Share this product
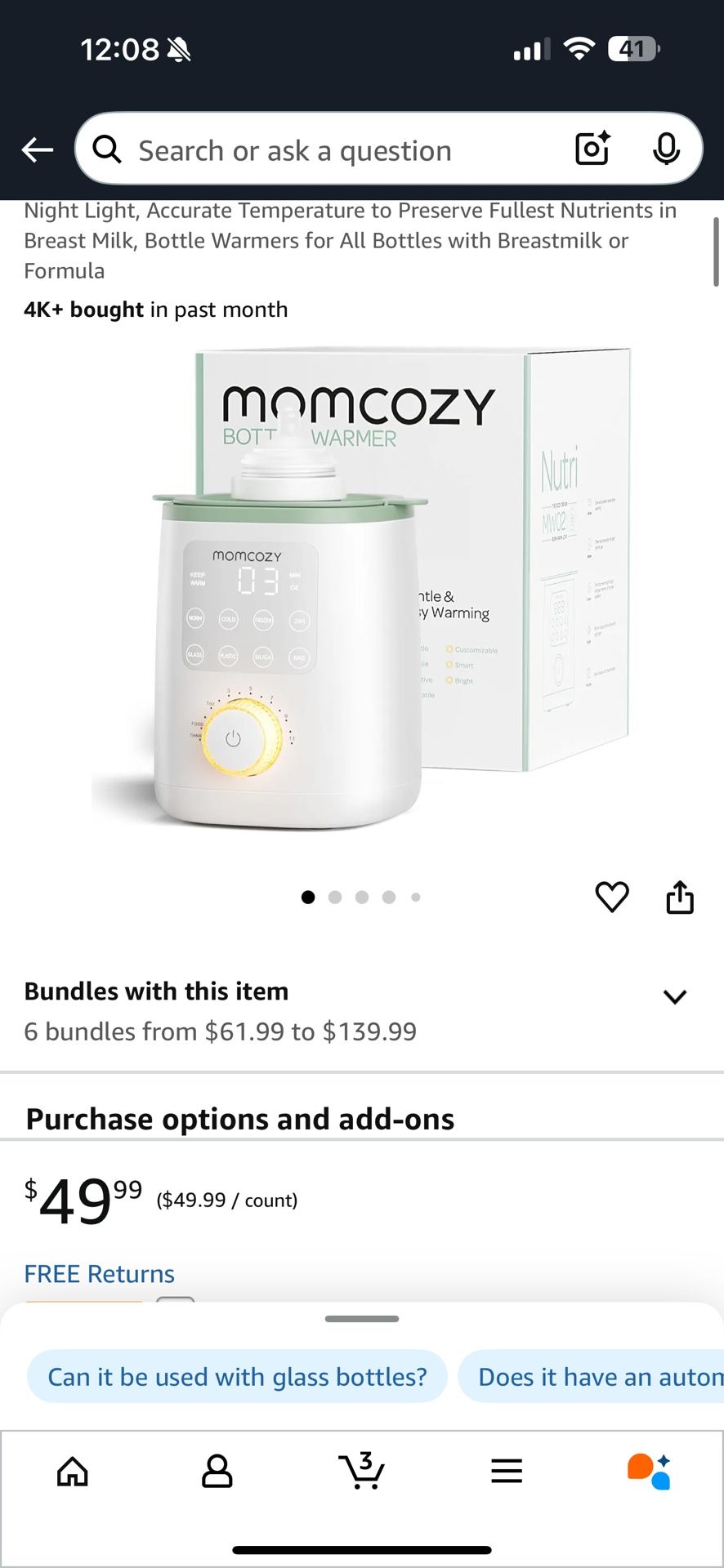 pos(680,897)
